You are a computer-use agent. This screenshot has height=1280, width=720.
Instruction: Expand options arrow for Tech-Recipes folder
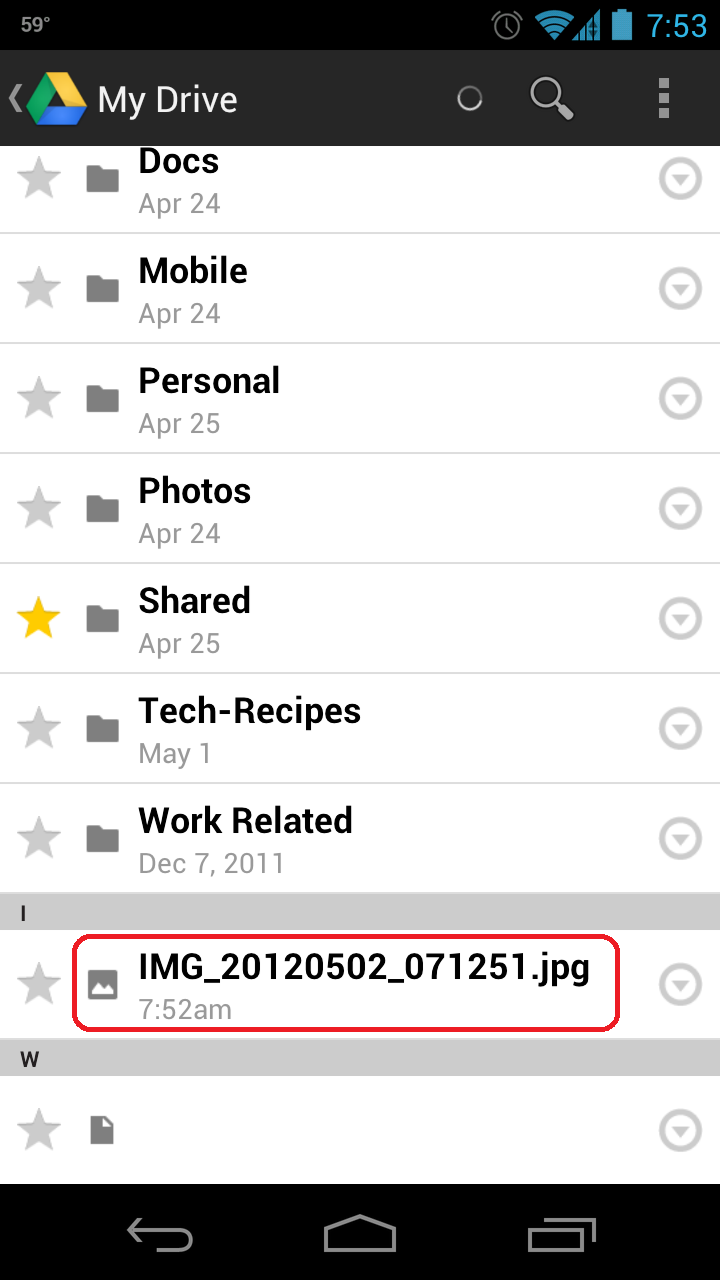[x=681, y=729]
